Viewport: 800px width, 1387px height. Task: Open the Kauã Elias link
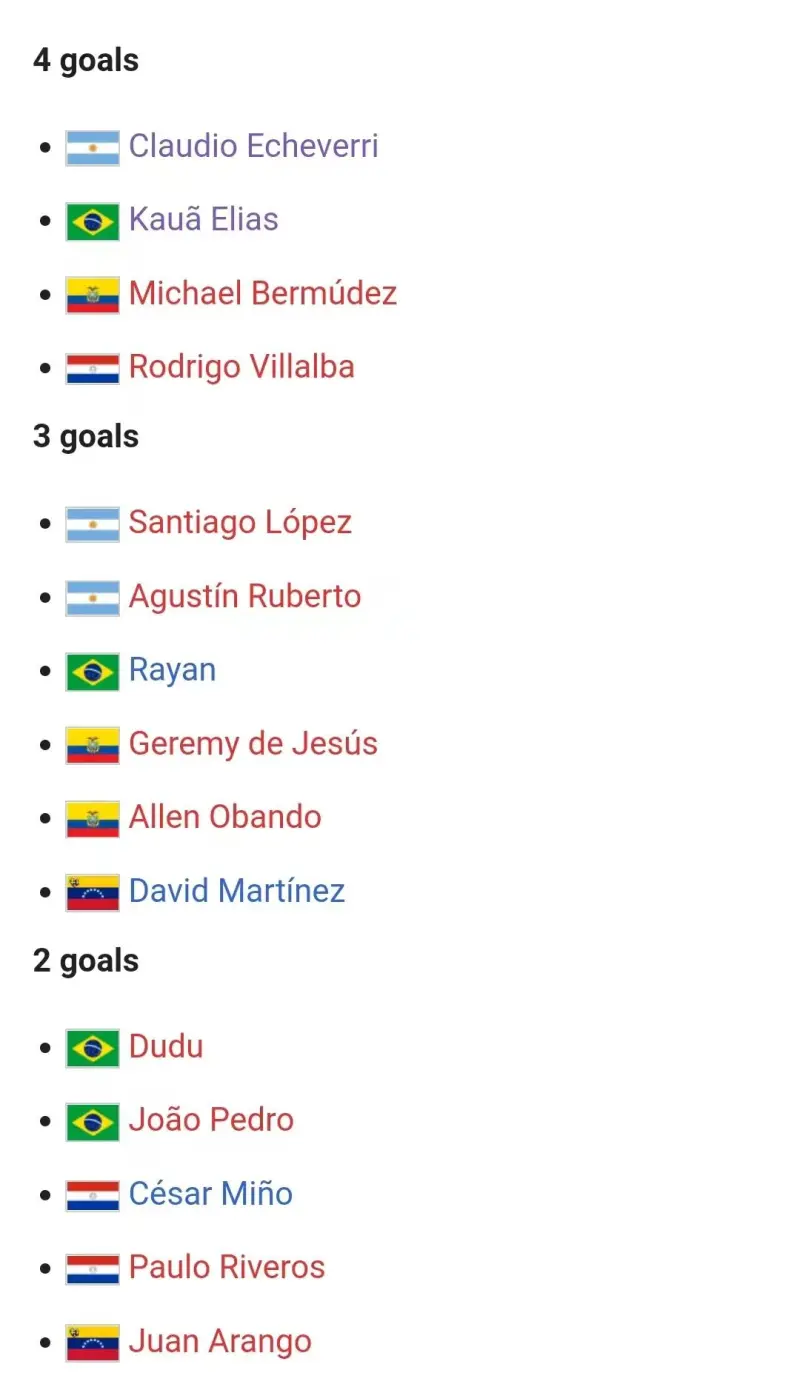click(x=203, y=220)
